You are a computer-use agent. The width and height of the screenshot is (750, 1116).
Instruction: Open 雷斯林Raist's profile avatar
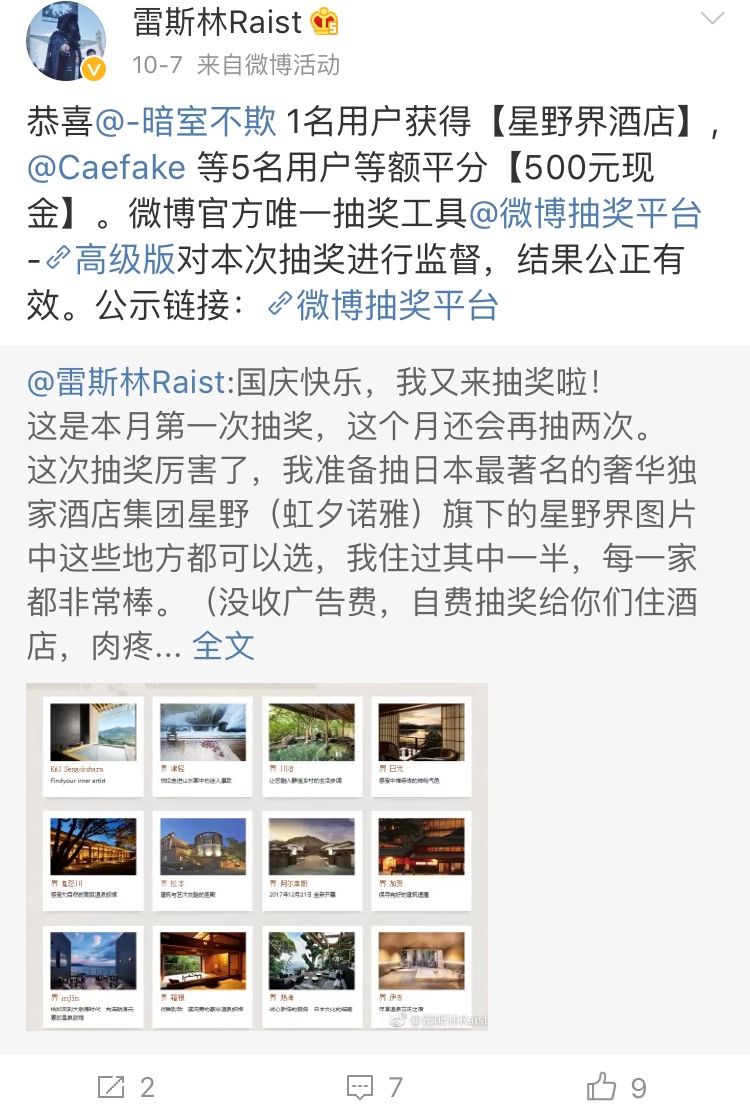click(x=66, y=42)
